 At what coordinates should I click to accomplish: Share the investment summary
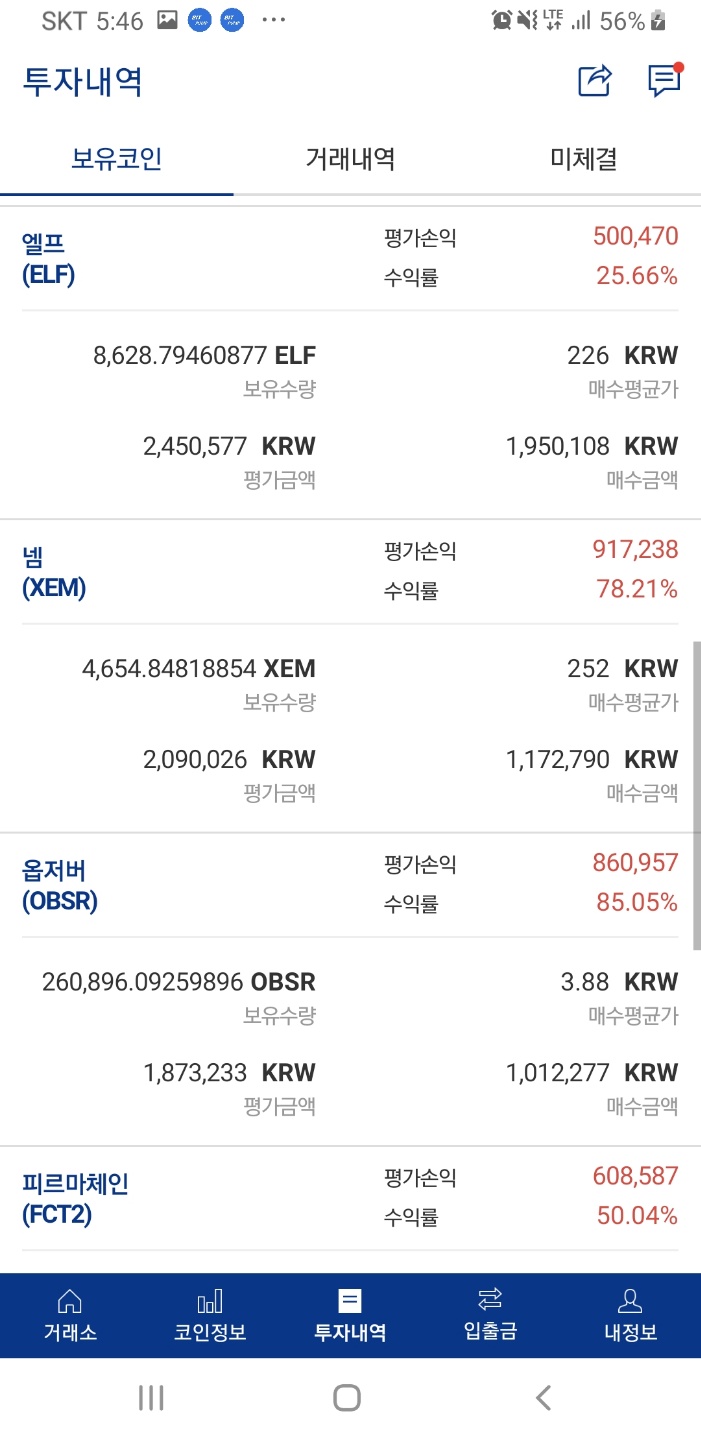(x=594, y=81)
